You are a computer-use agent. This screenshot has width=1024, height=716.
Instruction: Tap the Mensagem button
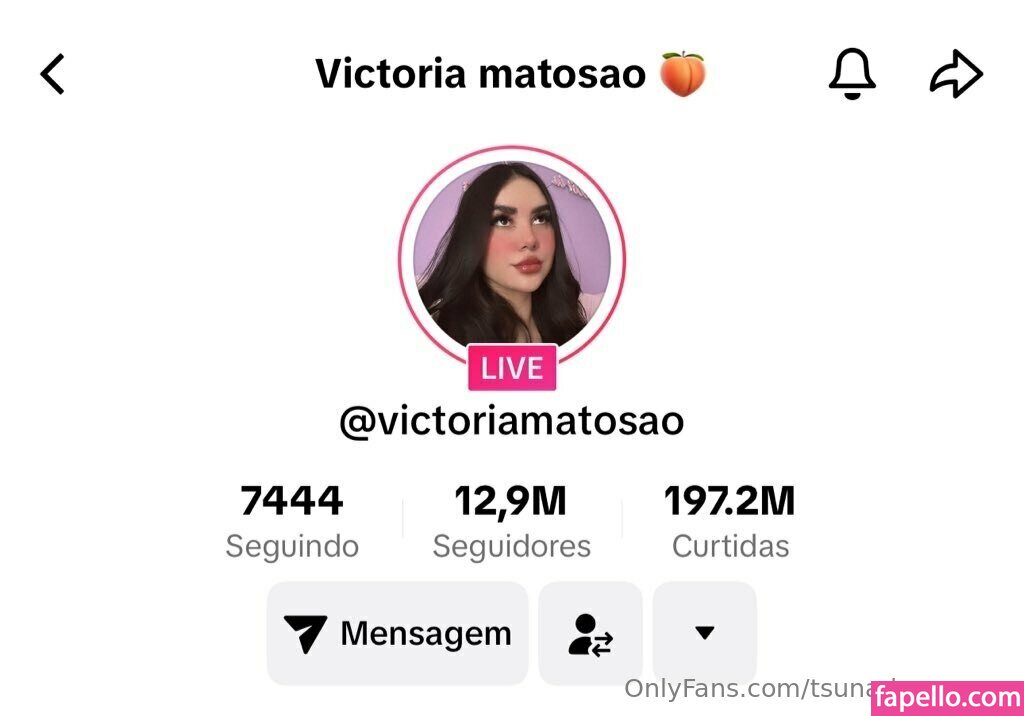coord(397,633)
